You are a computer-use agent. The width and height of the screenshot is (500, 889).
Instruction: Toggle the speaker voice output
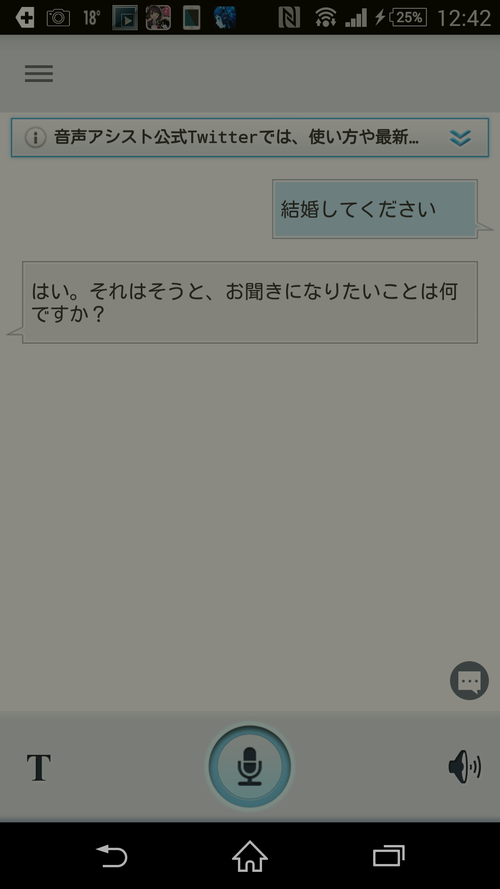pyautogui.click(x=464, y=767)
